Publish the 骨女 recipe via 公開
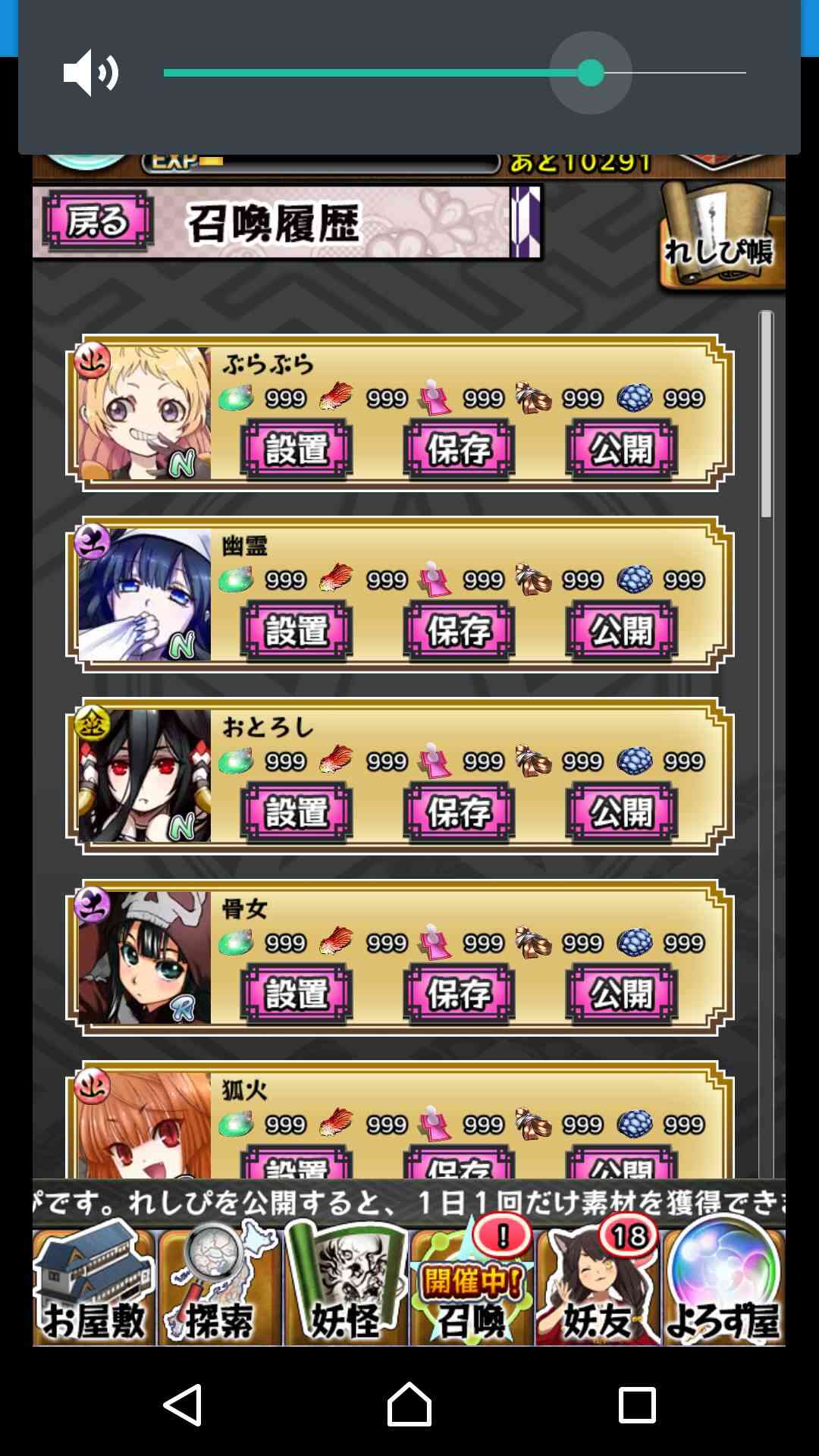This screenshot has height=1456, width=819. [x=621, y=994]
